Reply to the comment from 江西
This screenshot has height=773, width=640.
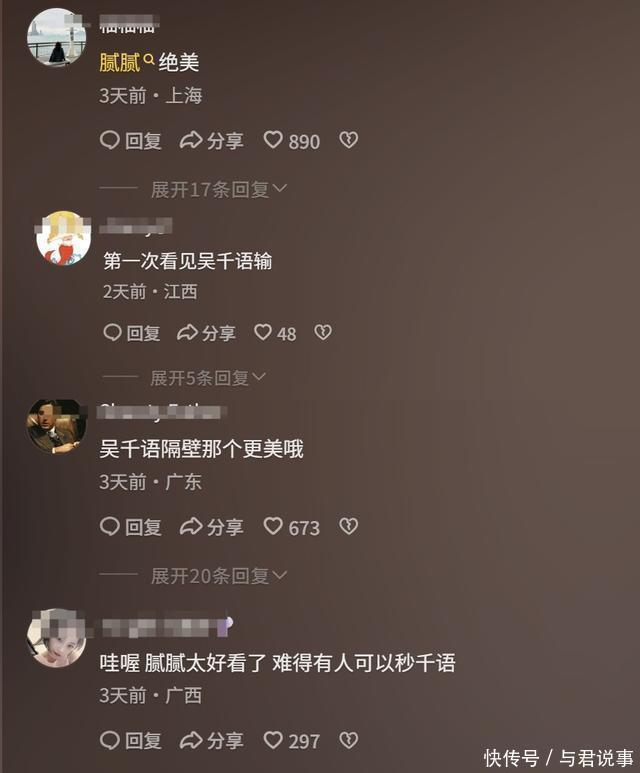131,333
